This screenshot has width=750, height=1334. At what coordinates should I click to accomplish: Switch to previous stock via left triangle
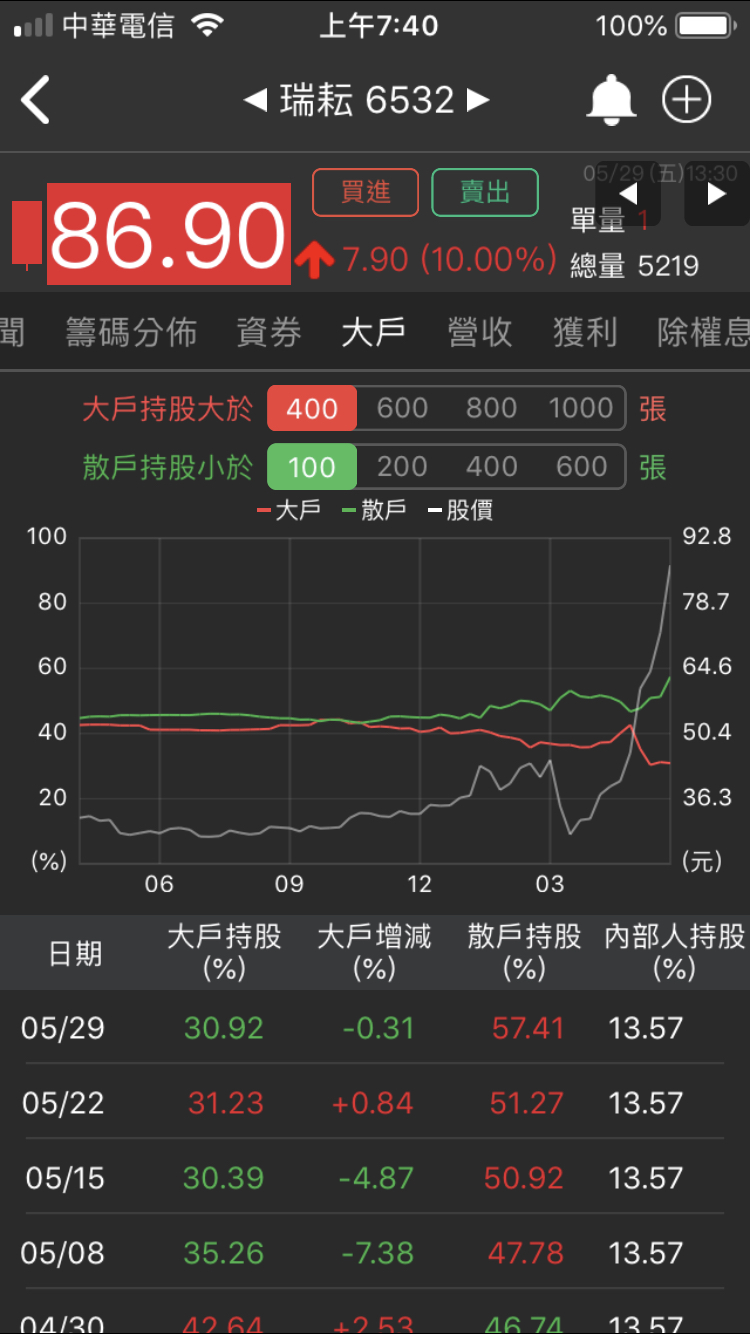[256, 100]
